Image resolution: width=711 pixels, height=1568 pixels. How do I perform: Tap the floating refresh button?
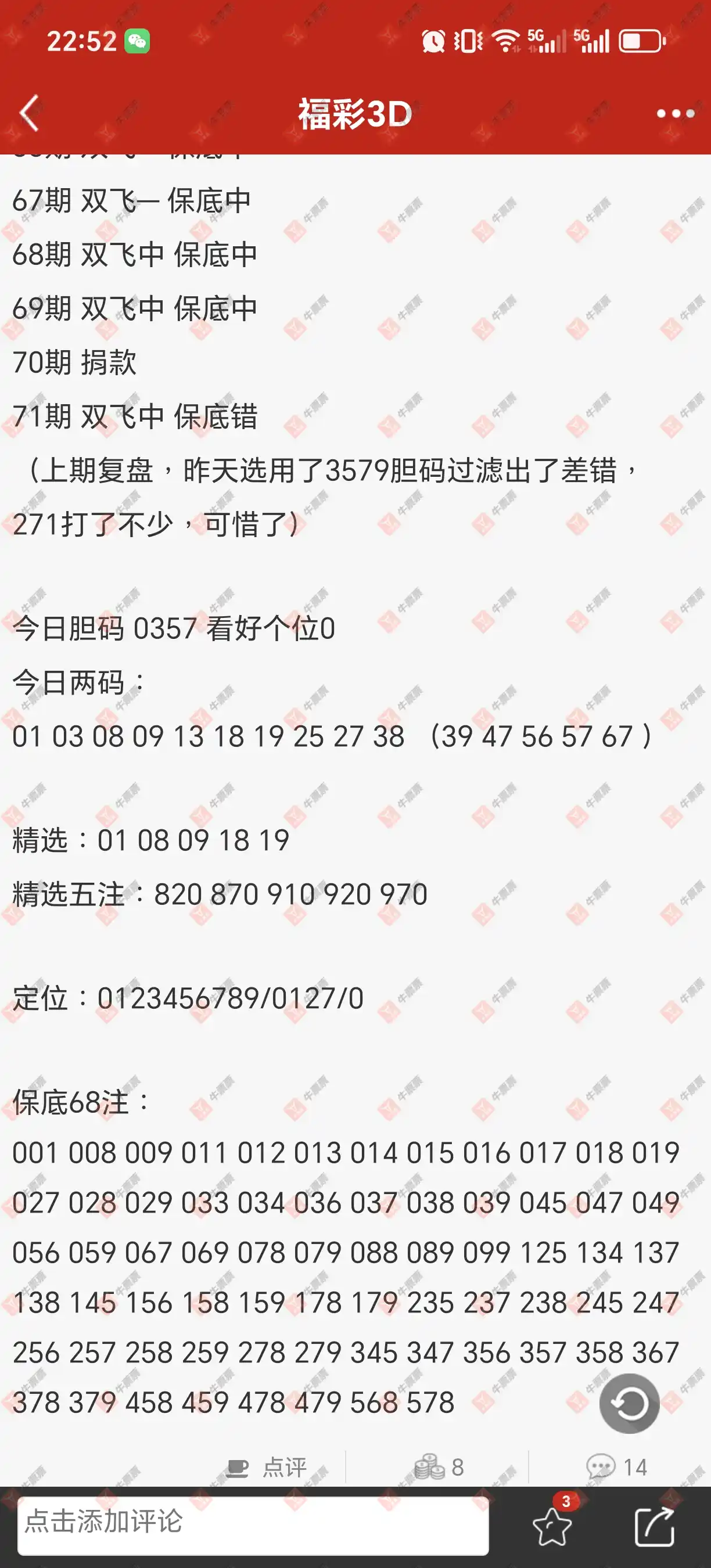click(x=629, y=1403)
